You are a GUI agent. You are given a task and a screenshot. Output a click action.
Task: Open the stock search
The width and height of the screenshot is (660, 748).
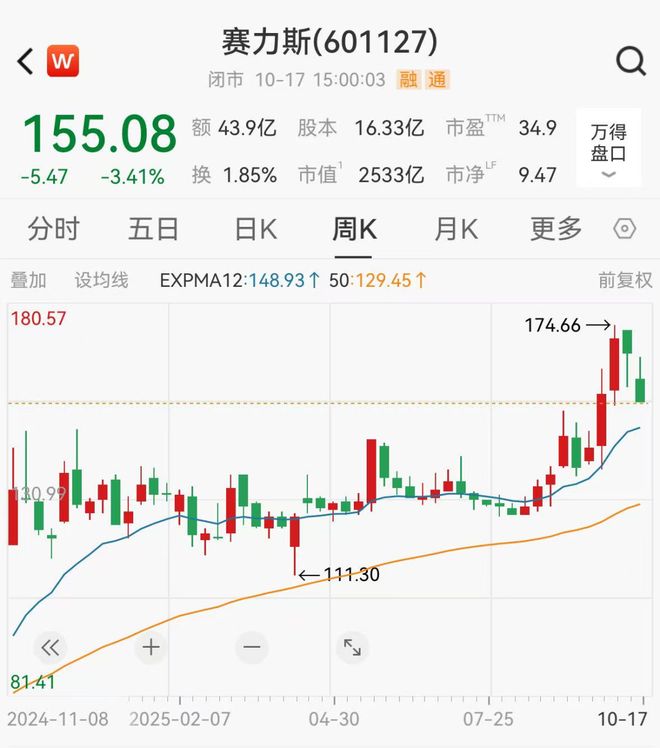point(631,62)
